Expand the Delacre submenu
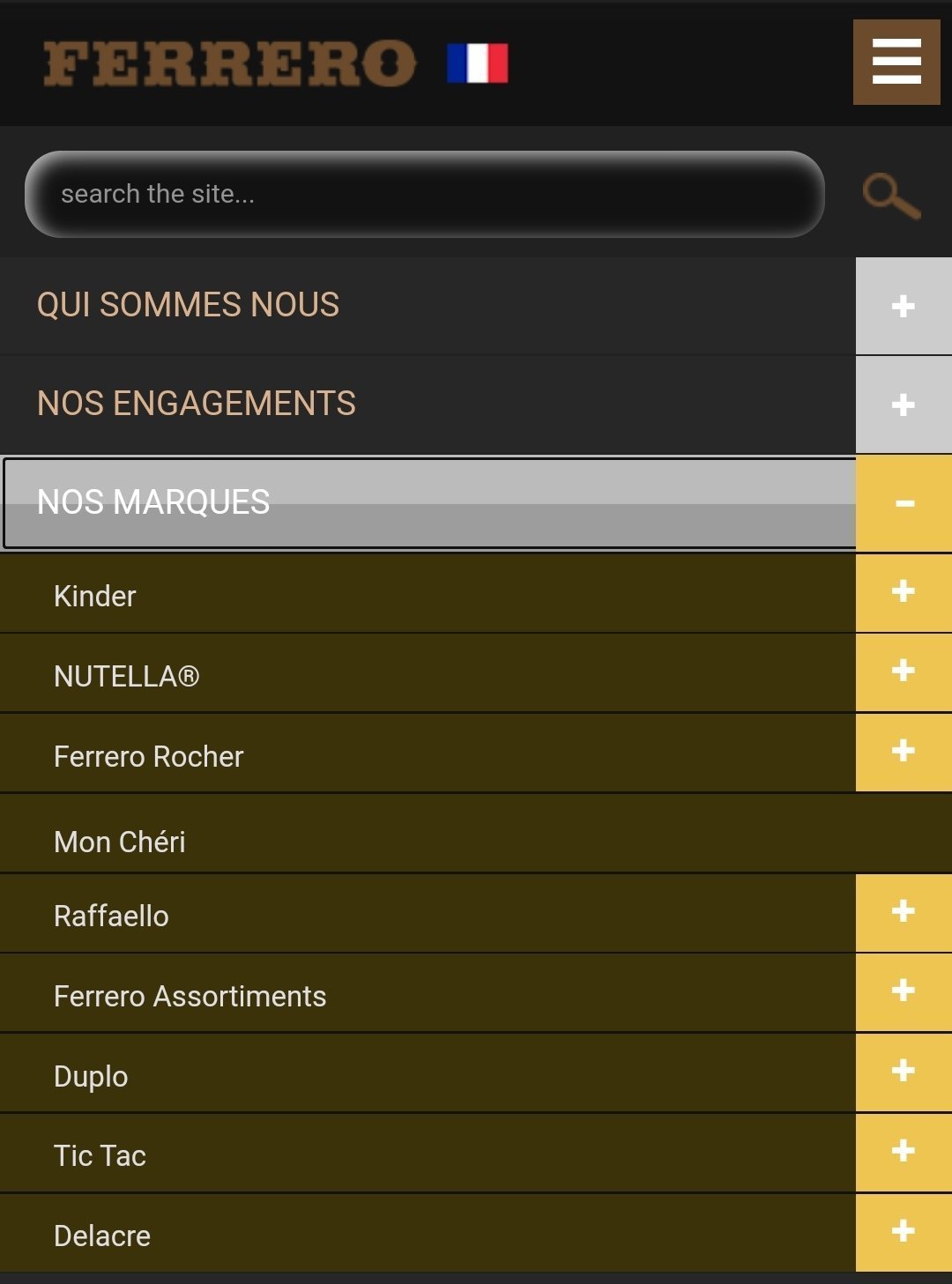This screenshot has width=952, height=1284. click(x=903, y=1231)
